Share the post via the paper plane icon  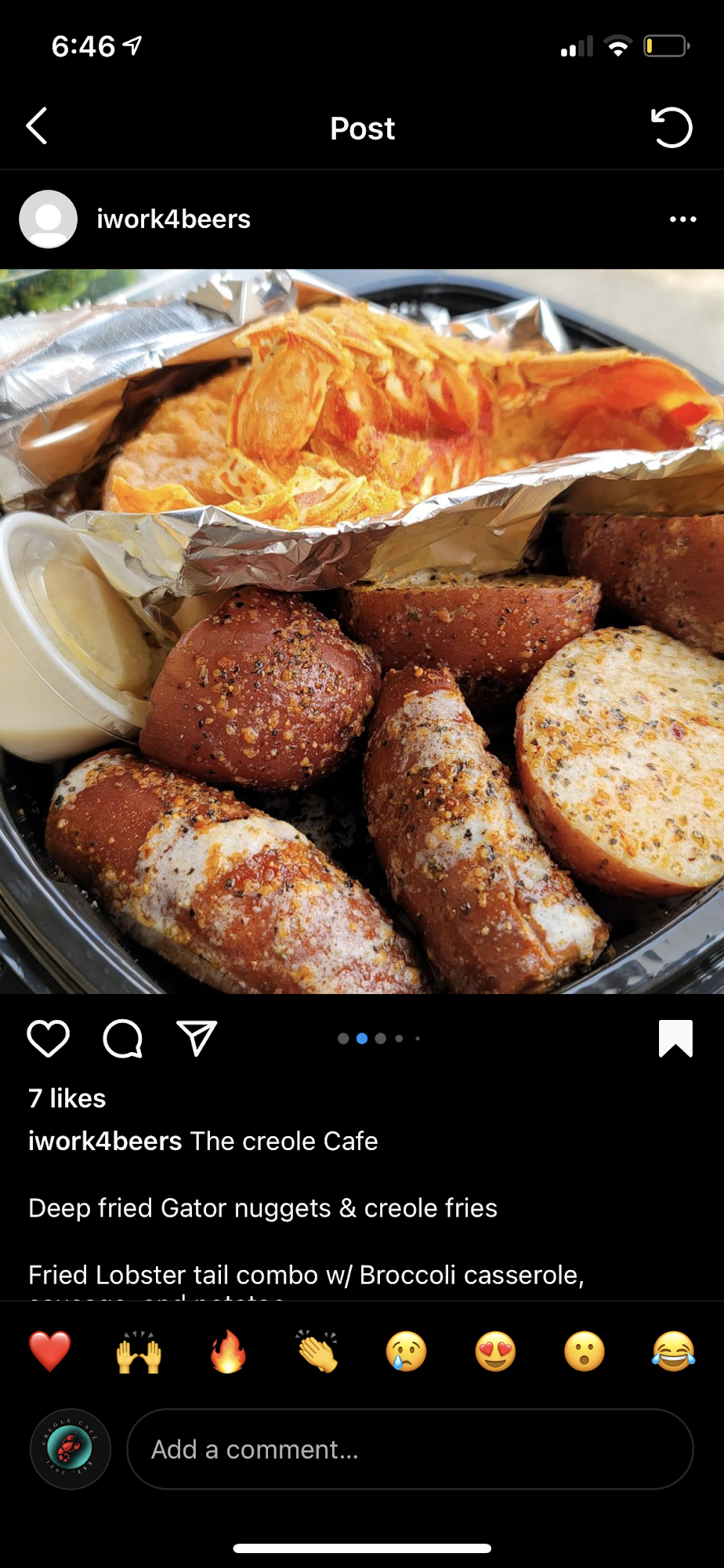point(196,1037)
